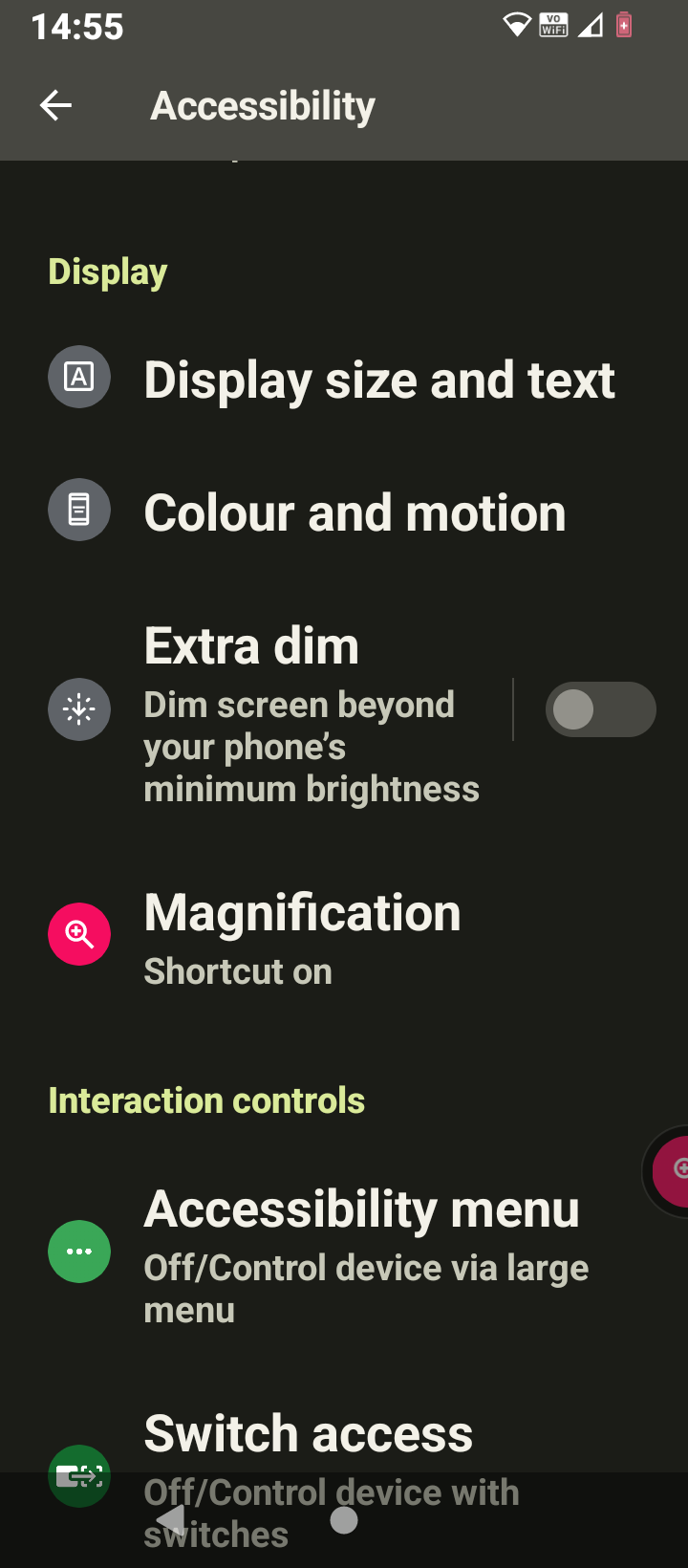
Task: Tap the system home button
Action: [344, 1519]
